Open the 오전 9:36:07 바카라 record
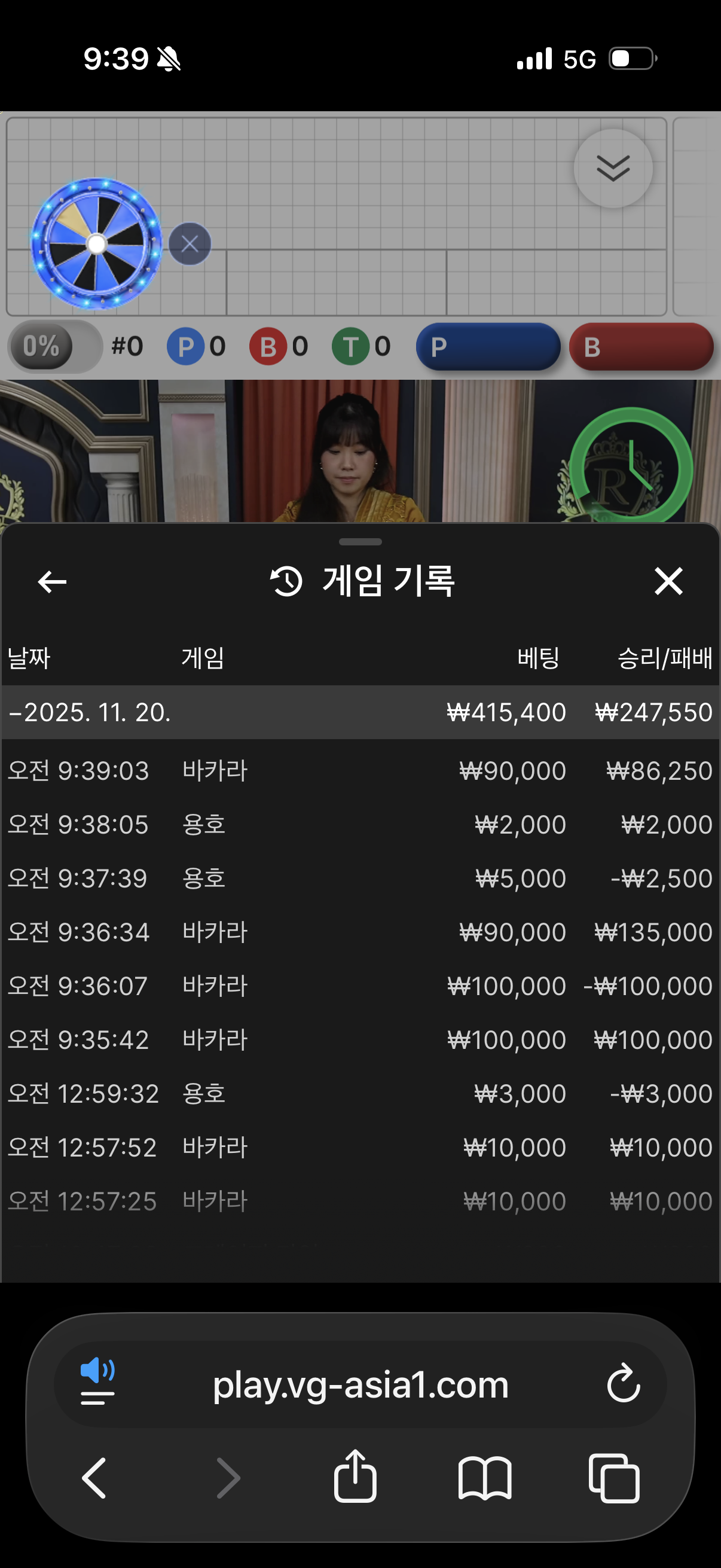Screen dimensions: 721x1568 359,986
